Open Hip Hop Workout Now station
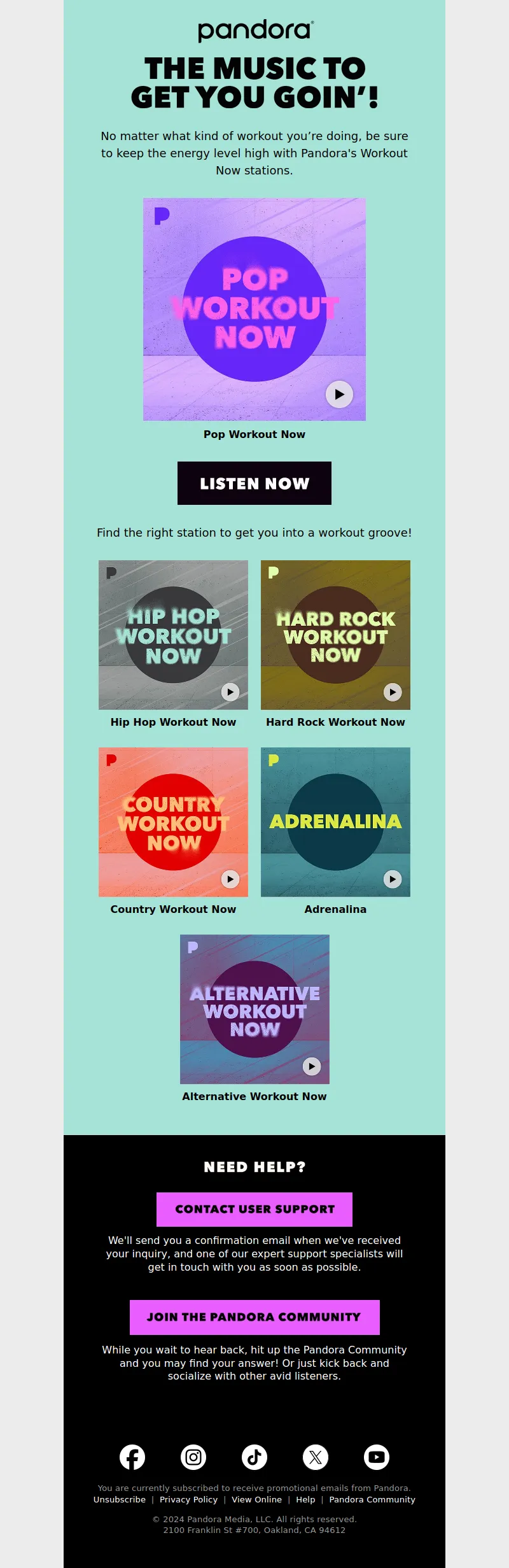509x1568 pixels. [x=173, y=635]
